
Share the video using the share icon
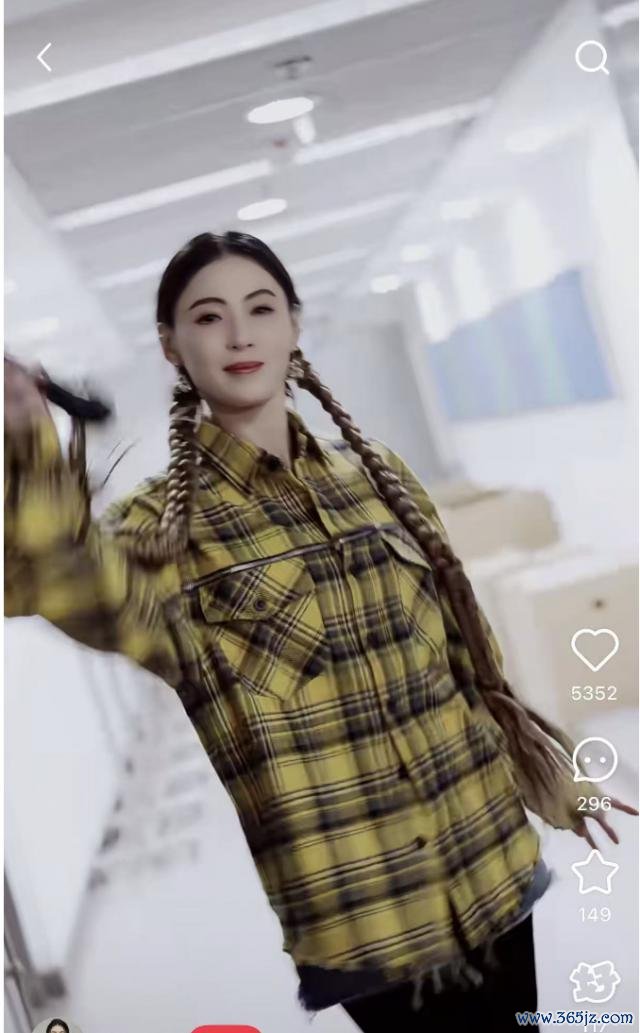coord(594,980)
